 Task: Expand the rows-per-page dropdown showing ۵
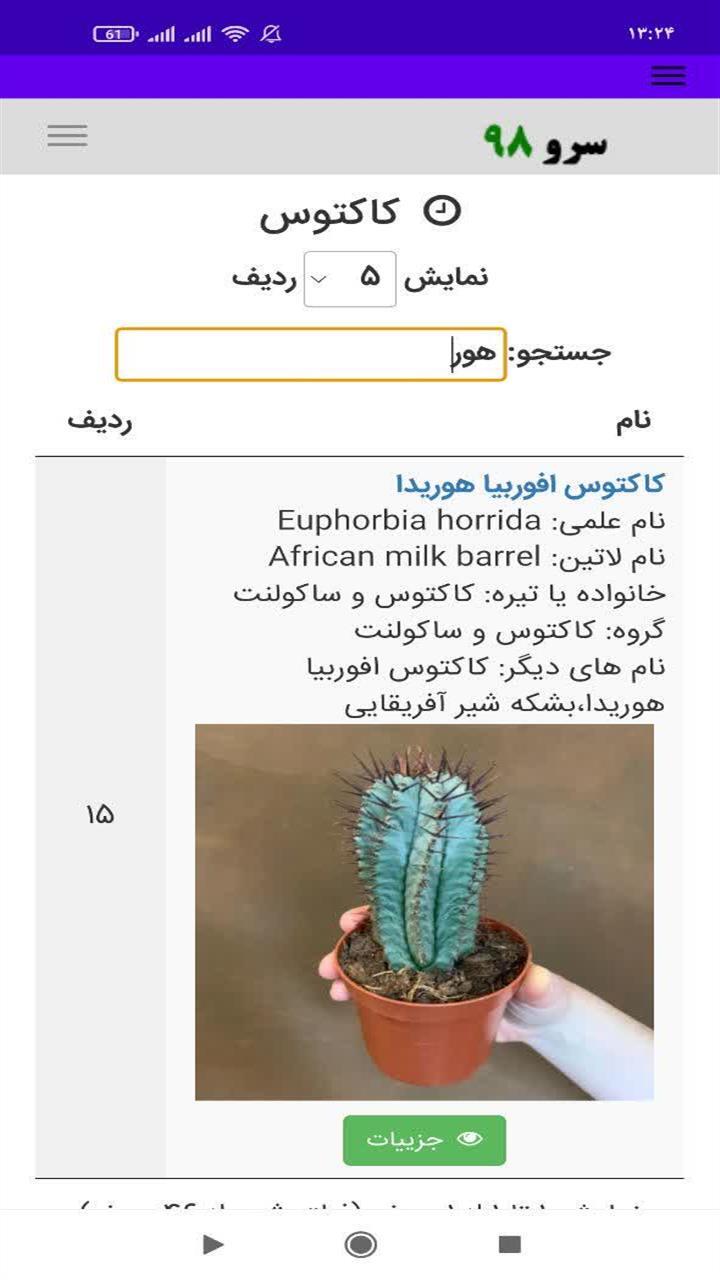tap(350, 278)
